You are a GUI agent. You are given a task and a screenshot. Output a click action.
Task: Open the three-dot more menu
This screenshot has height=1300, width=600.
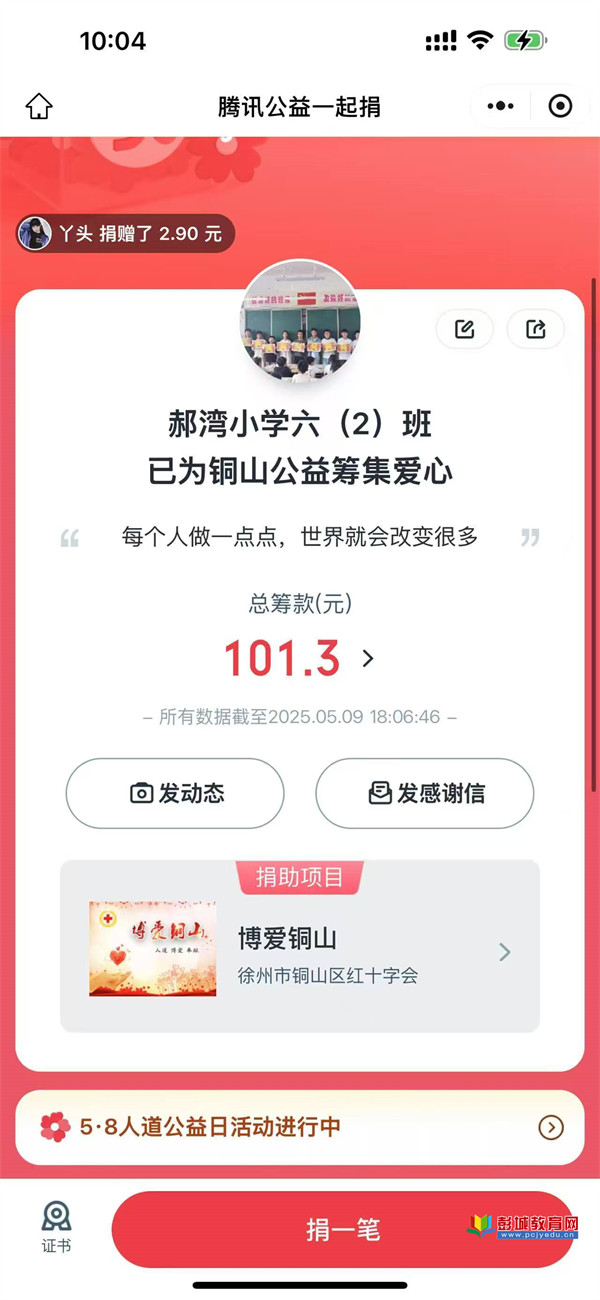point(500,106)
